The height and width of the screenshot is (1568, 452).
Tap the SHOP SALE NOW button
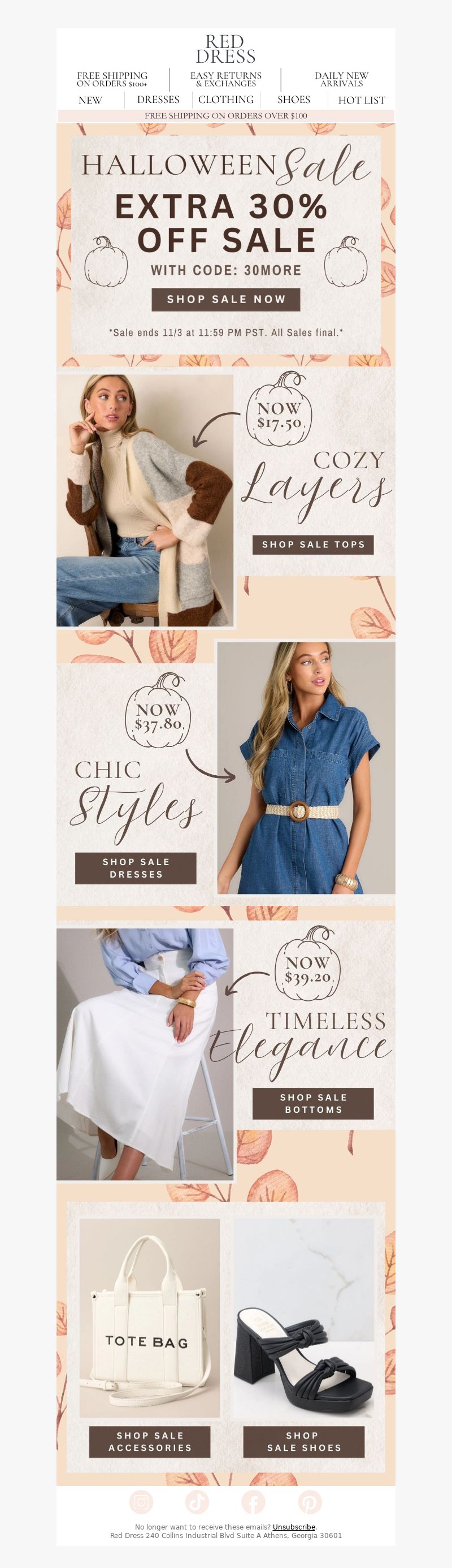[x=225, y=300]
